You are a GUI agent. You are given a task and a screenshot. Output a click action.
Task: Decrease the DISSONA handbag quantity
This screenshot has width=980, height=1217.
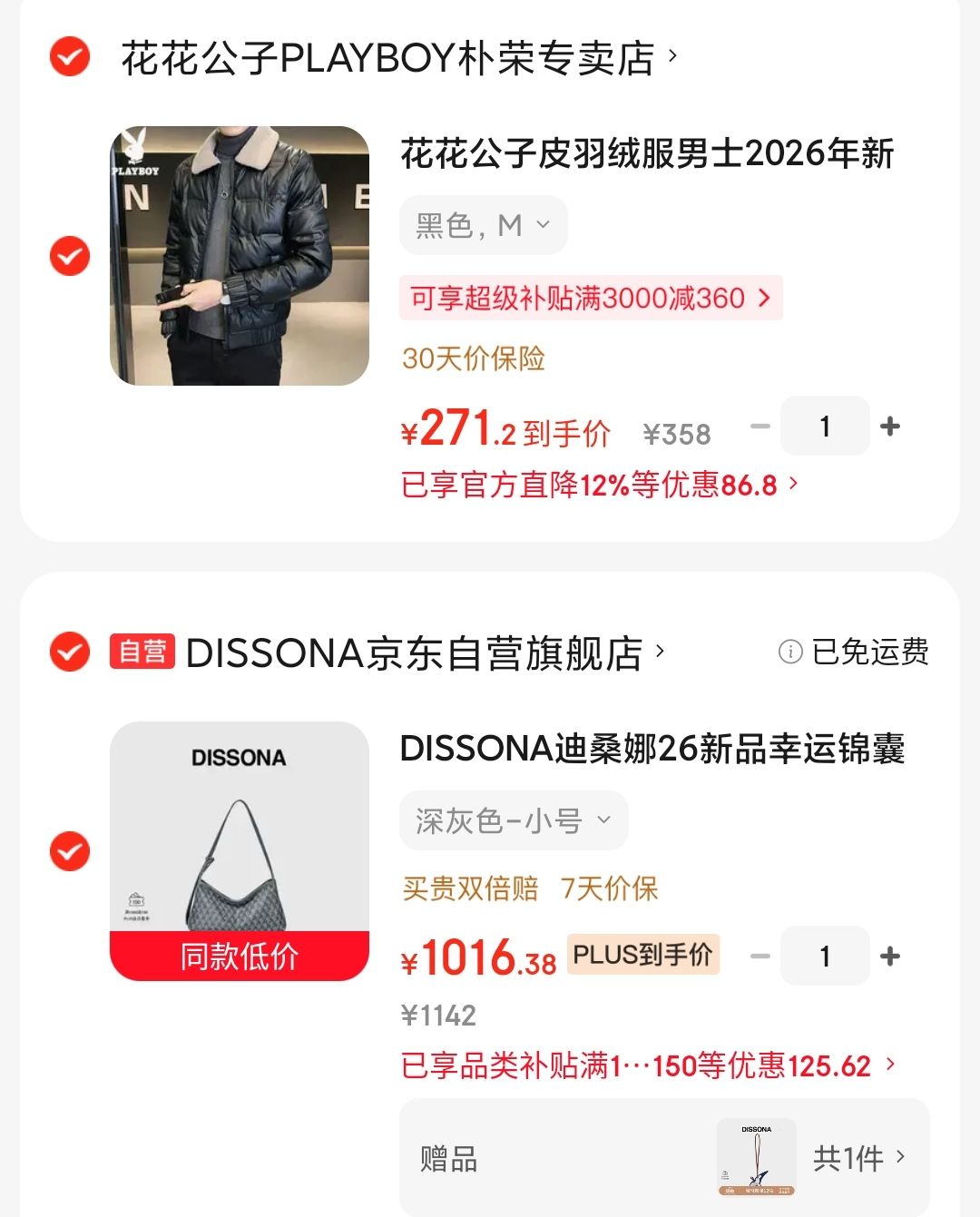[760, 956]
